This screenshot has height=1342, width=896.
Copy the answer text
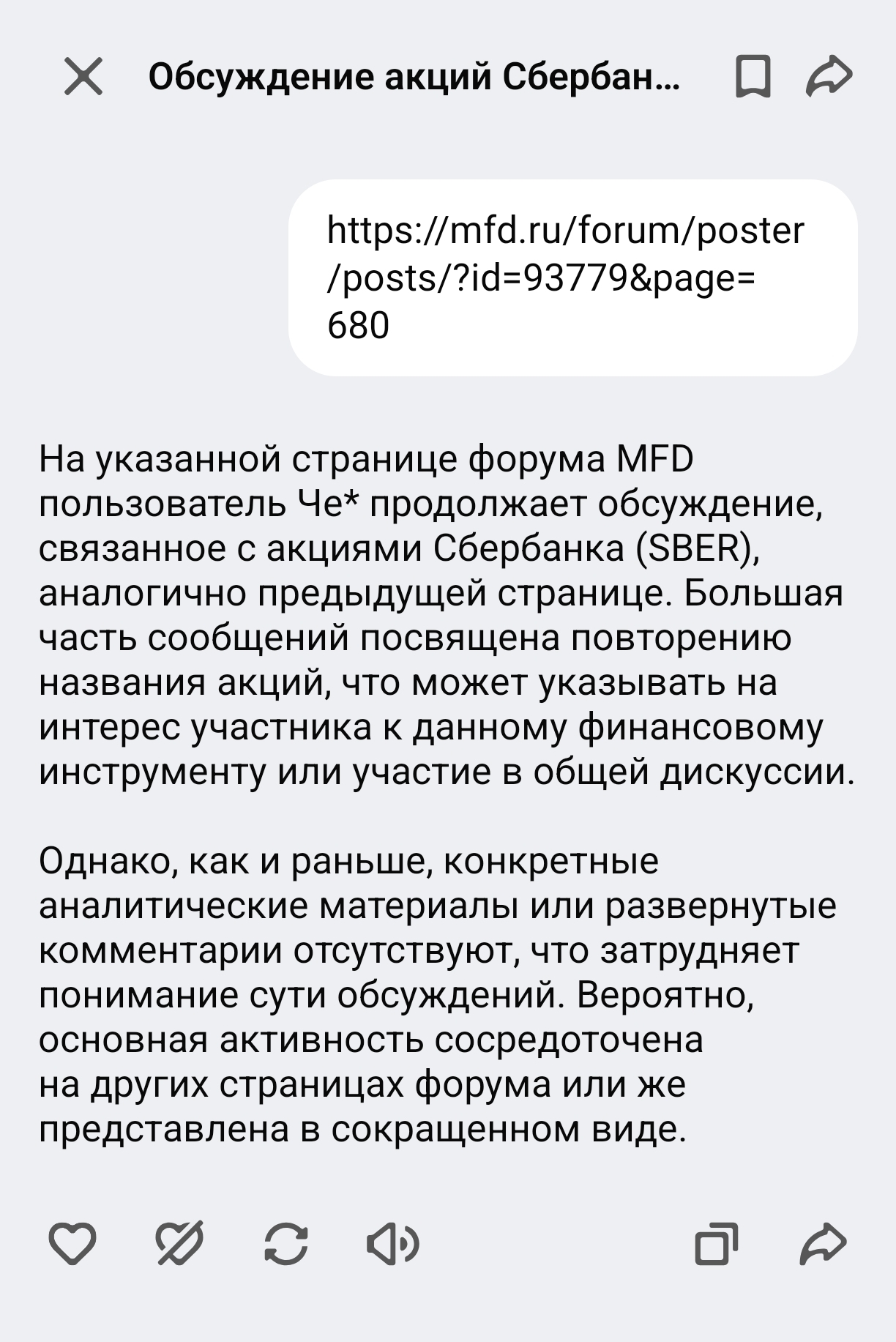715,1243
